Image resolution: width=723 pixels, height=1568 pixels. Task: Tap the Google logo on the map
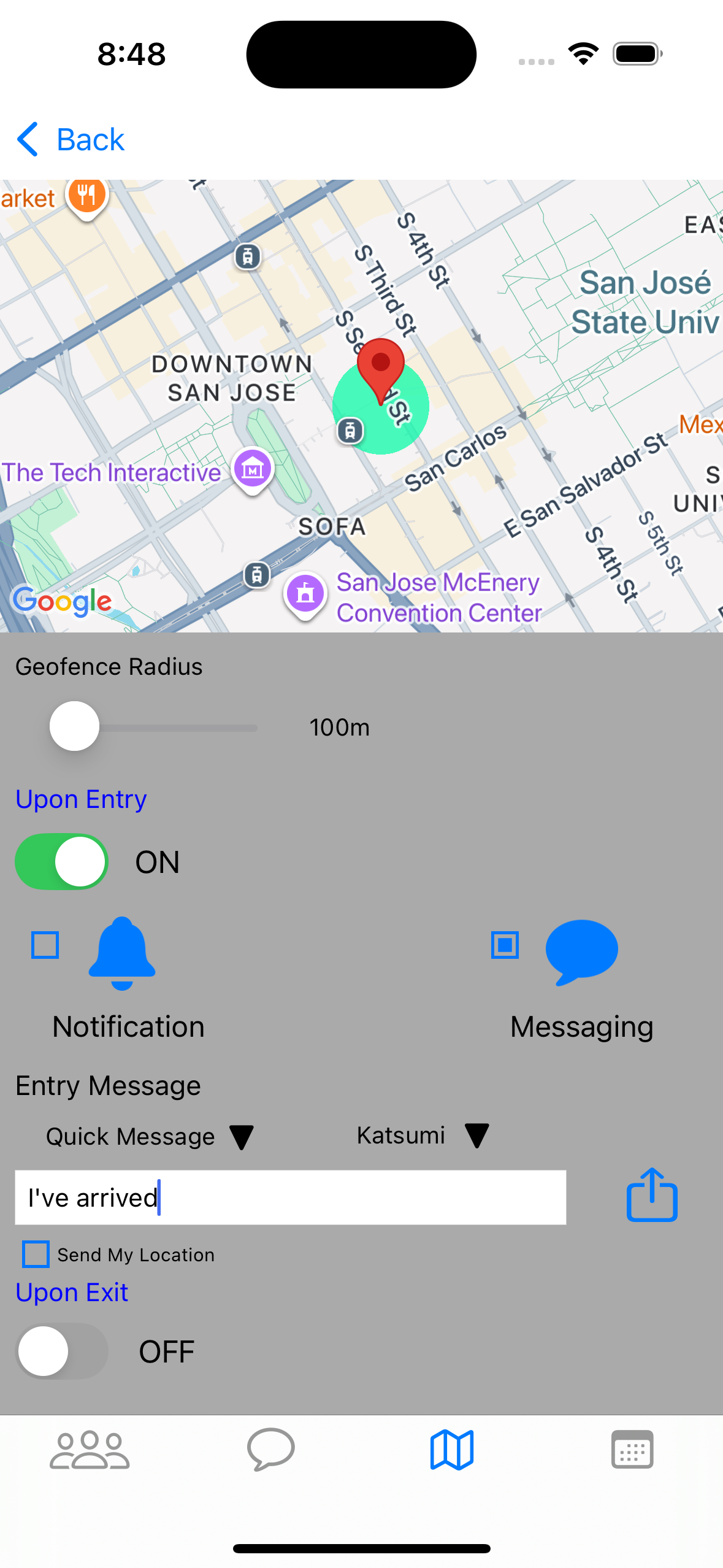click(60, 602)
